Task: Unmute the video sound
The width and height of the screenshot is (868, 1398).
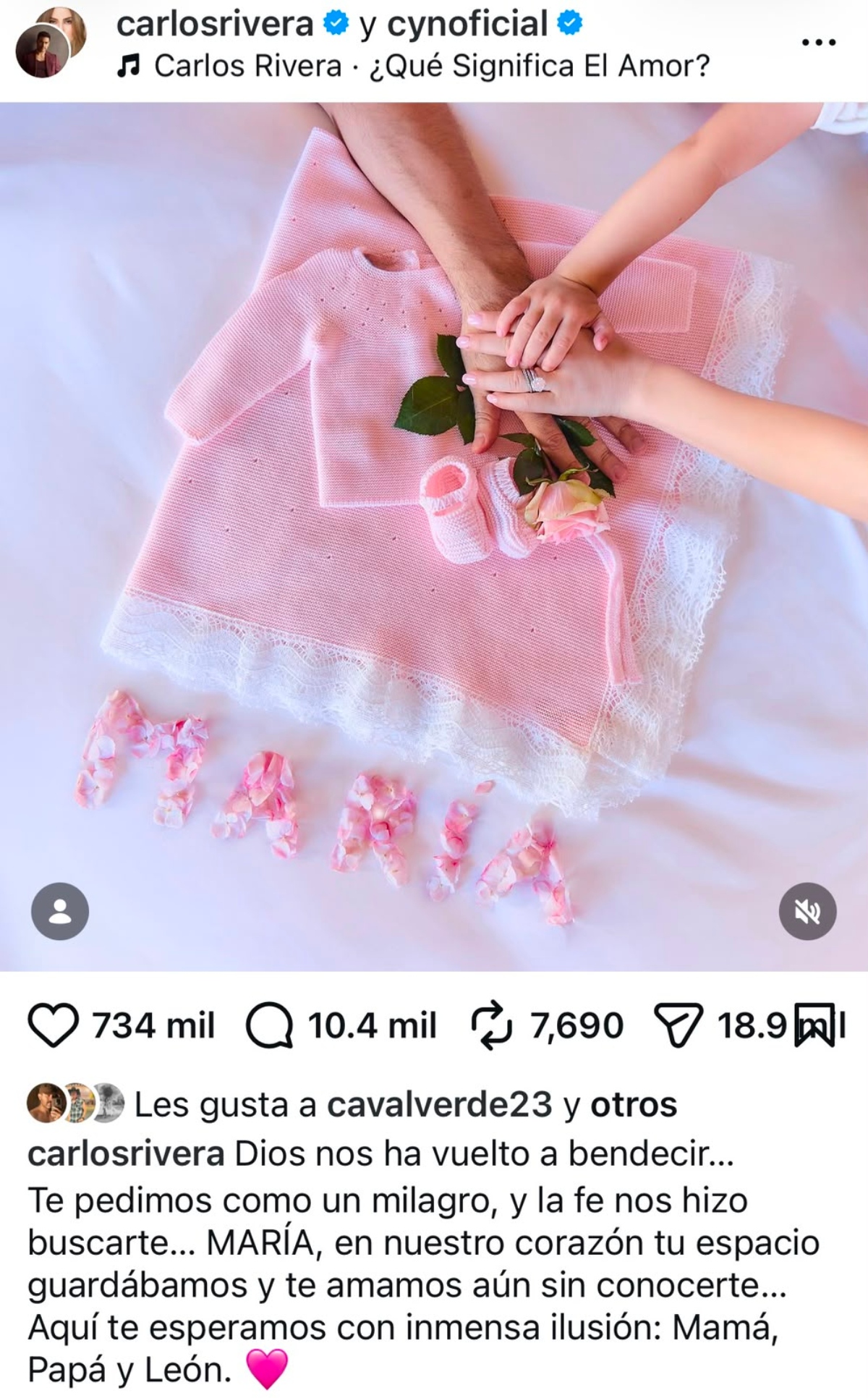Action: (x=807, y=911)
